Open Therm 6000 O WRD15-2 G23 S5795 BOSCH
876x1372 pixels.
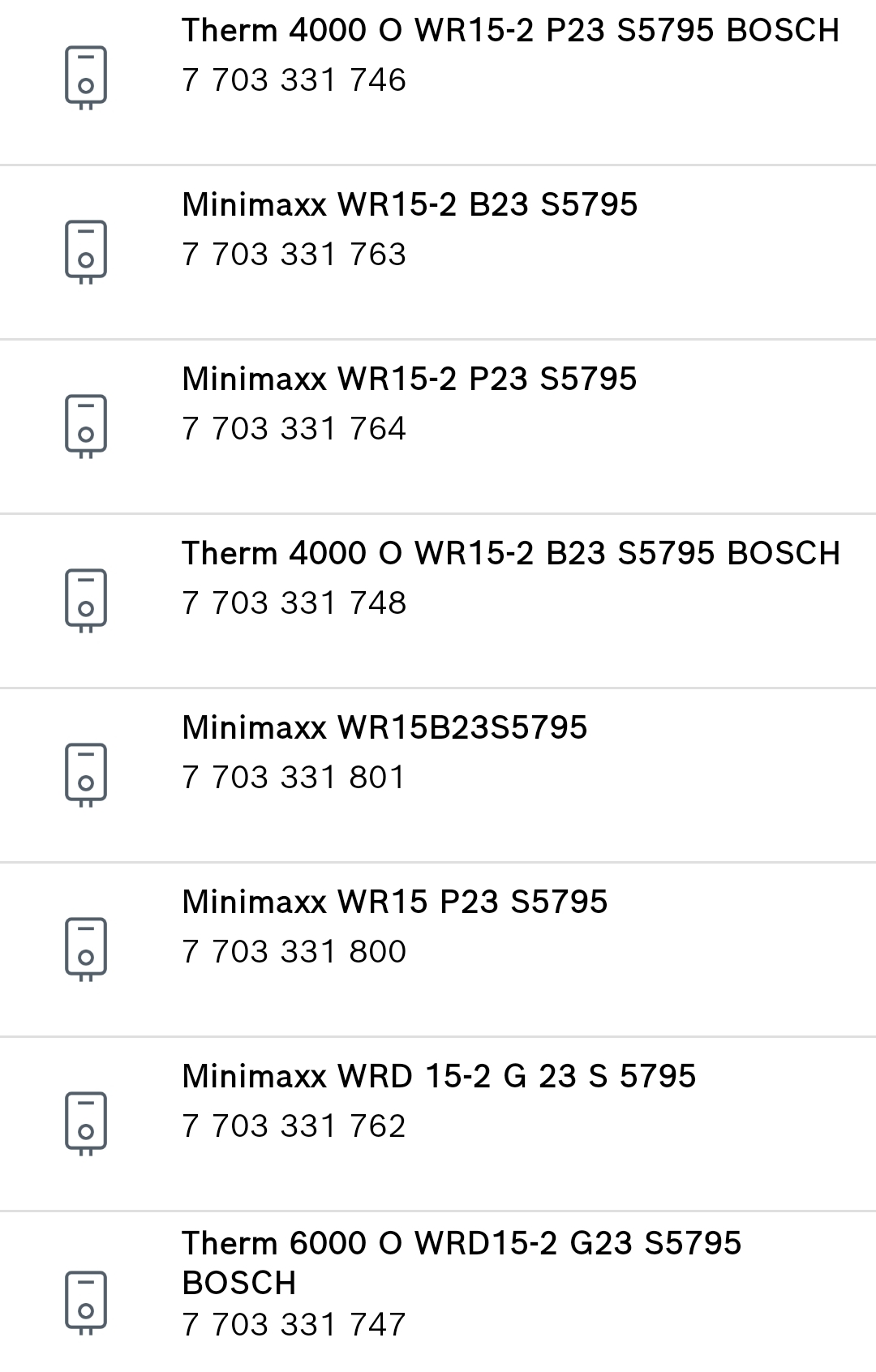pos(438,1293)
